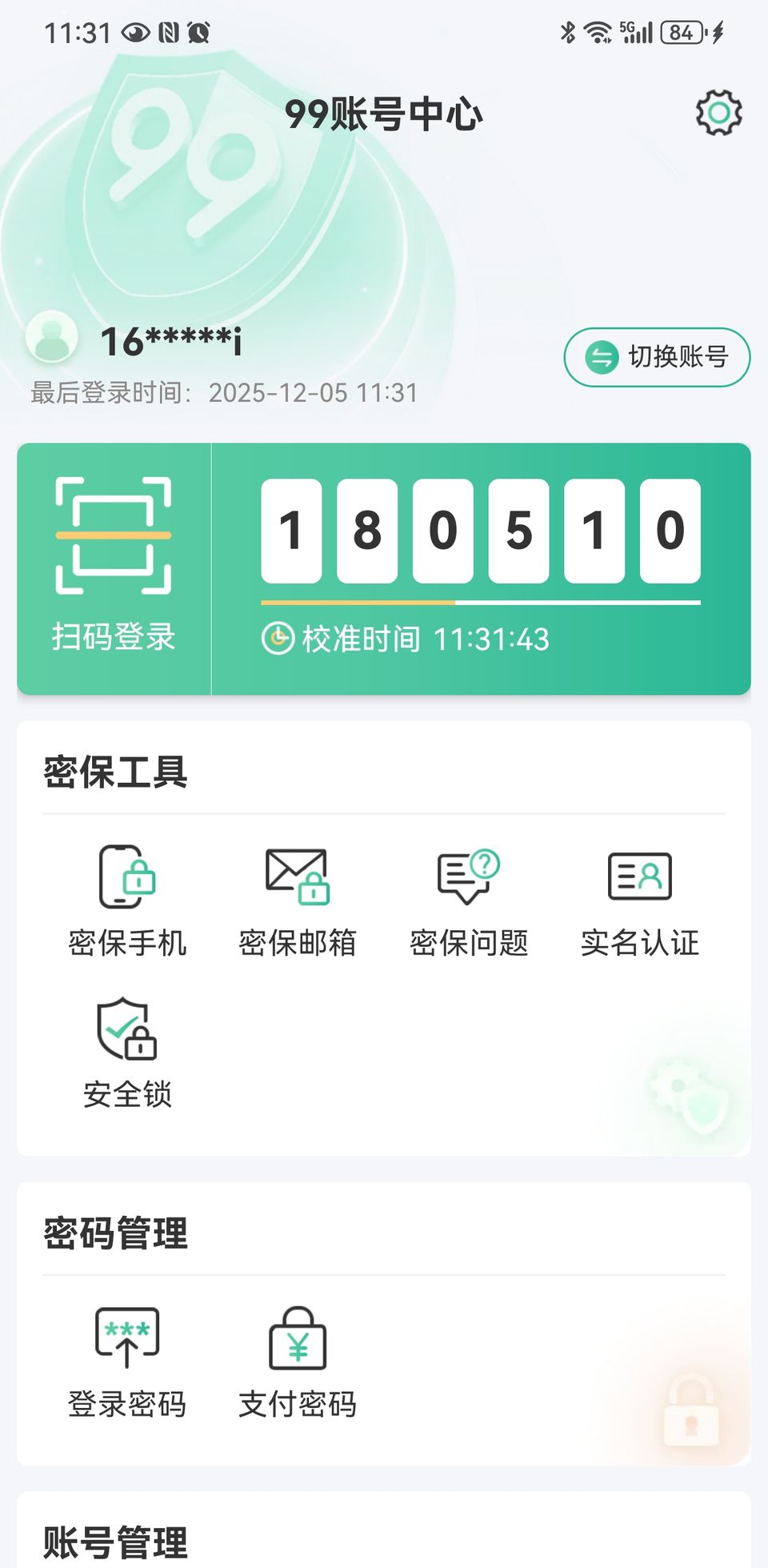Tap the account avatar
Screen dimensions: 768x1568
pos(52,337)
